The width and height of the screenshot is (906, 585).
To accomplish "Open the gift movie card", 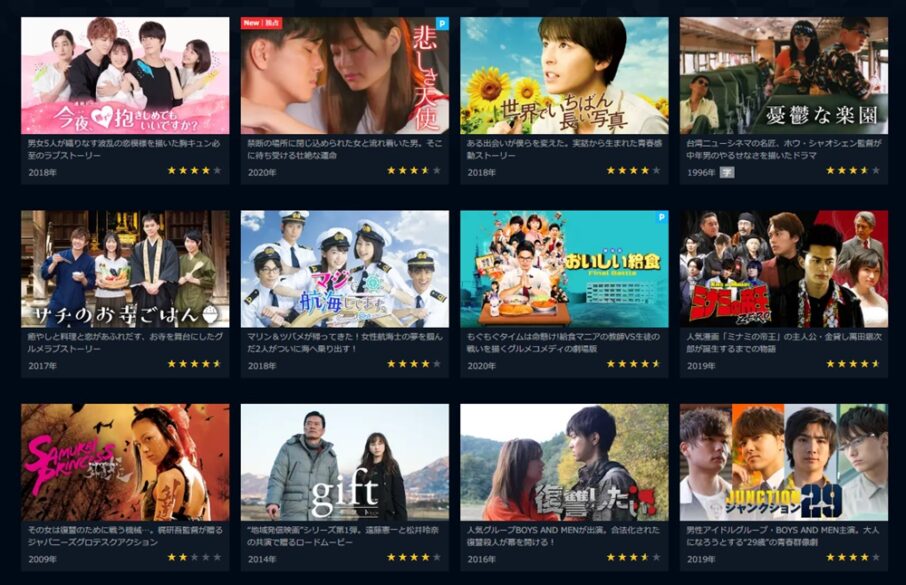I will [x=344, y=463].
